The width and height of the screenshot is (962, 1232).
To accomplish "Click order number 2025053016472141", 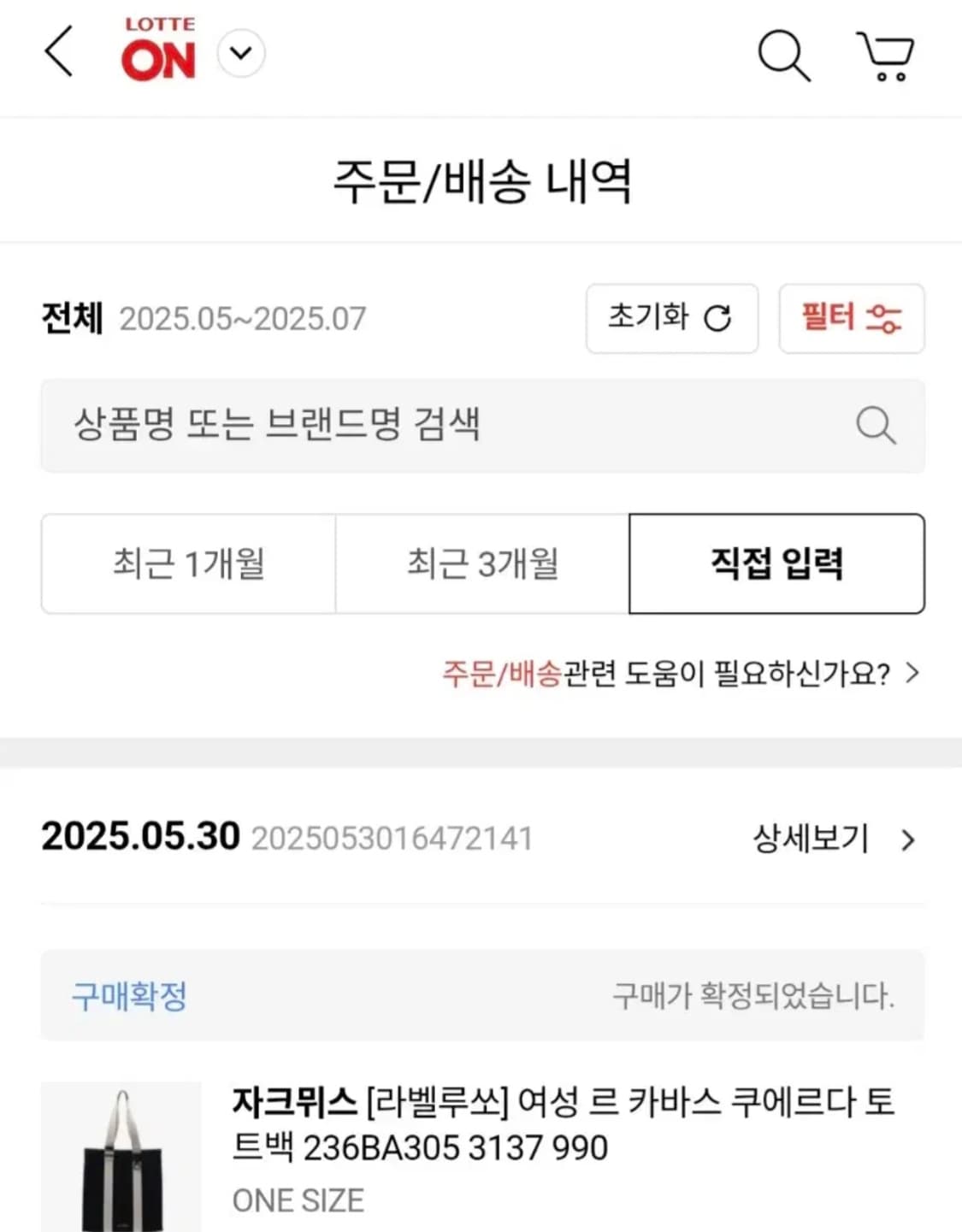I will 395,840.
